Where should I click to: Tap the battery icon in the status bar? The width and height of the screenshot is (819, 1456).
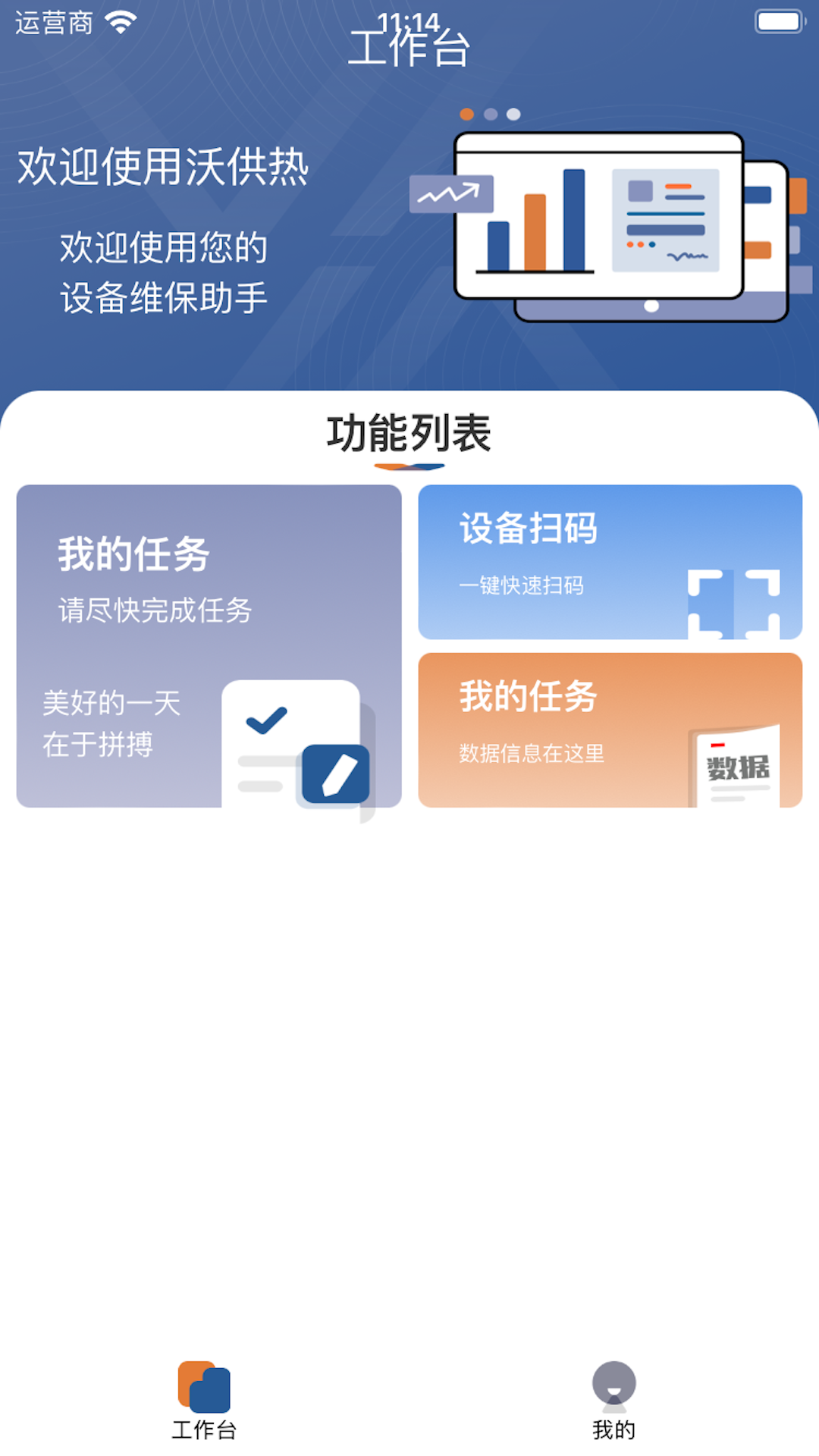[x=777, y=20]
